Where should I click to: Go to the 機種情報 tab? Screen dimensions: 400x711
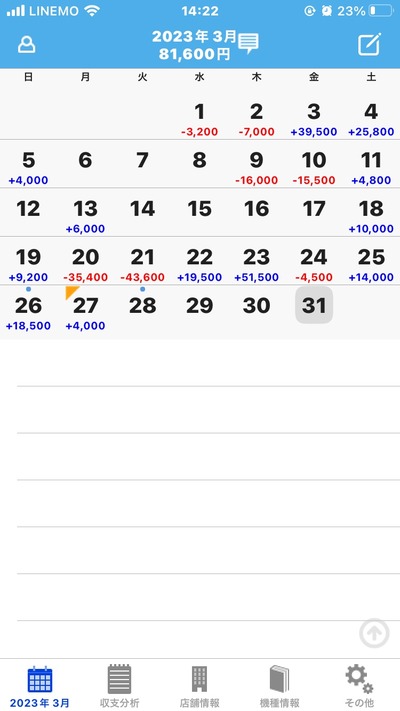pyautogui.click(x=279, y=685)
